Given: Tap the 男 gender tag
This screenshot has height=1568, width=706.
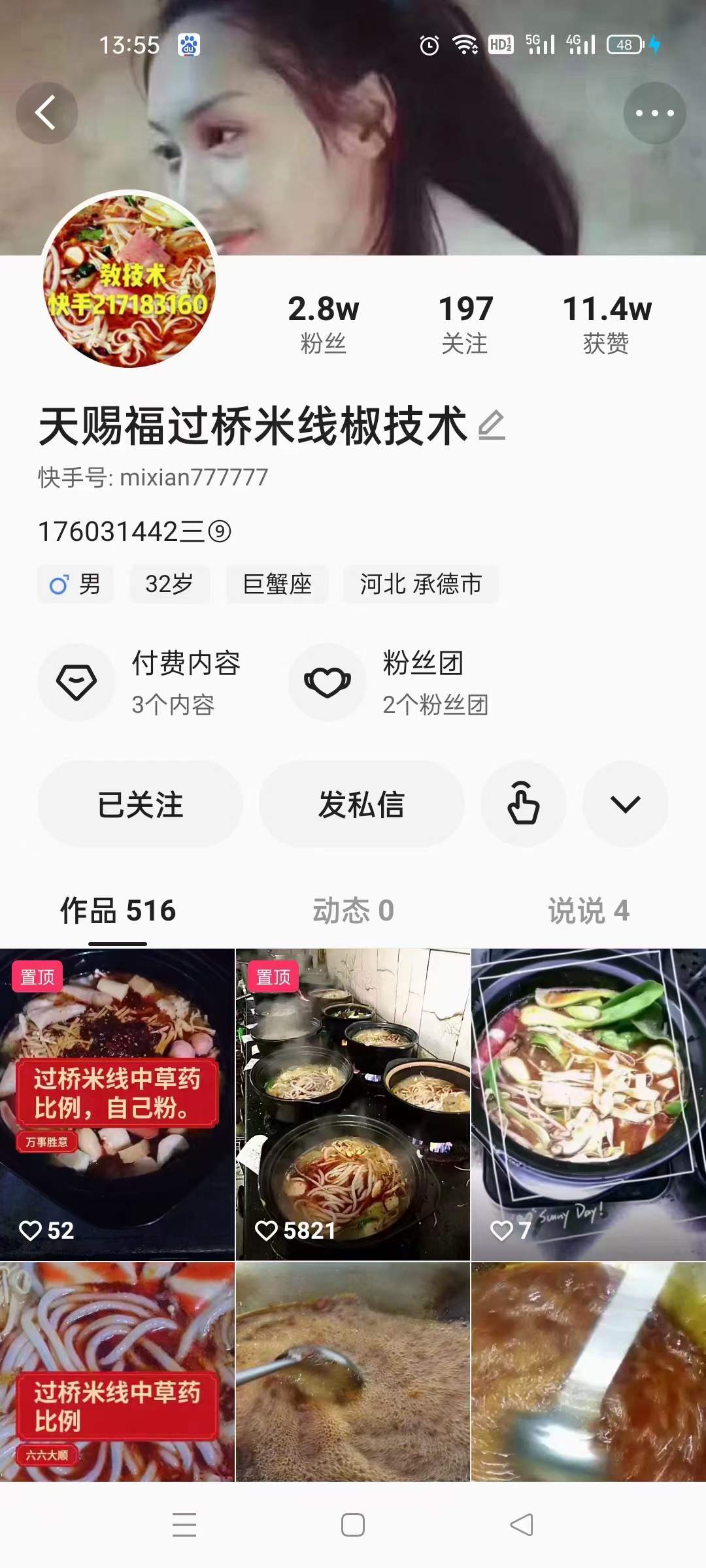Looking at the screenshot, I should (75, 585).
